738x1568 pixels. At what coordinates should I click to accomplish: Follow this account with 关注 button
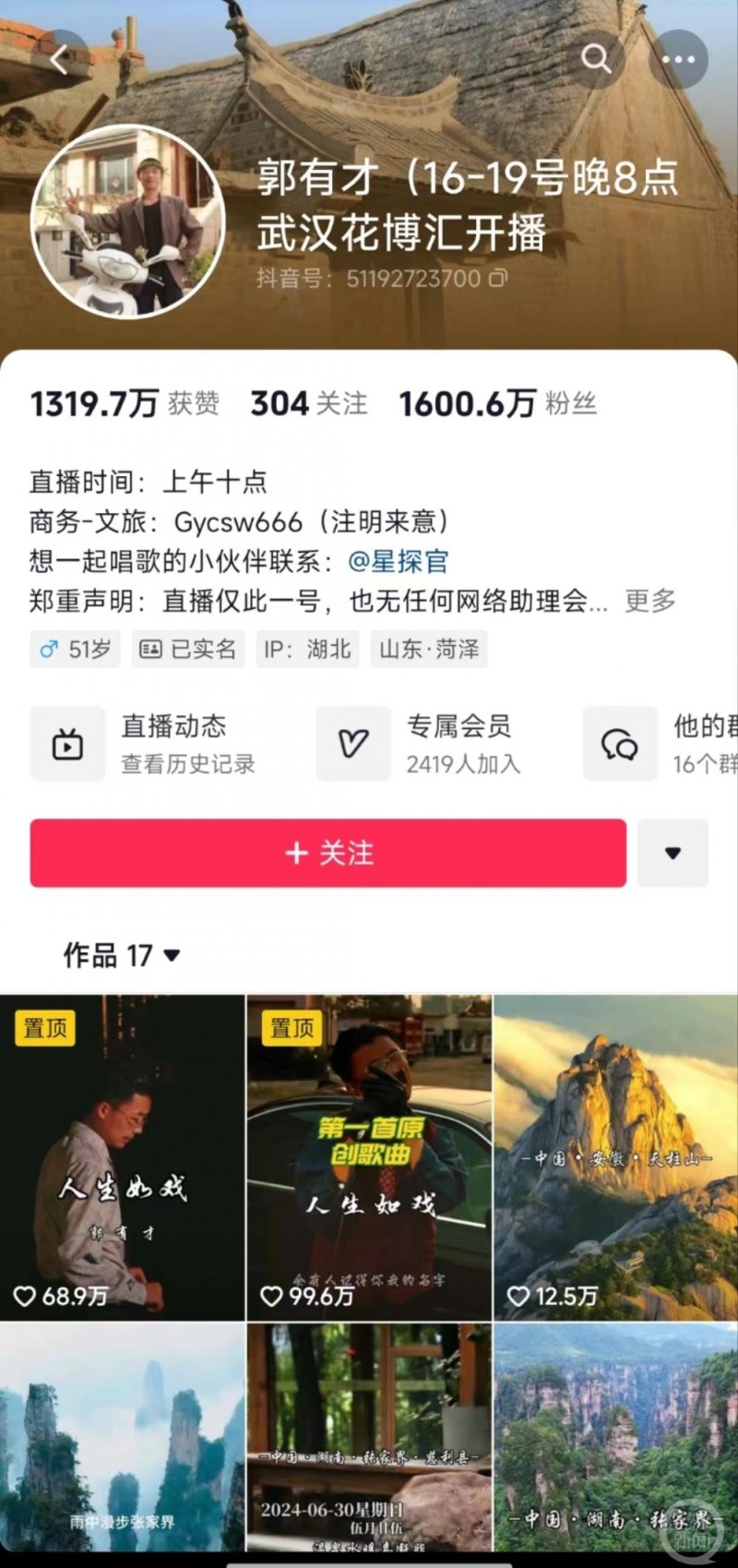coord(327,853)
